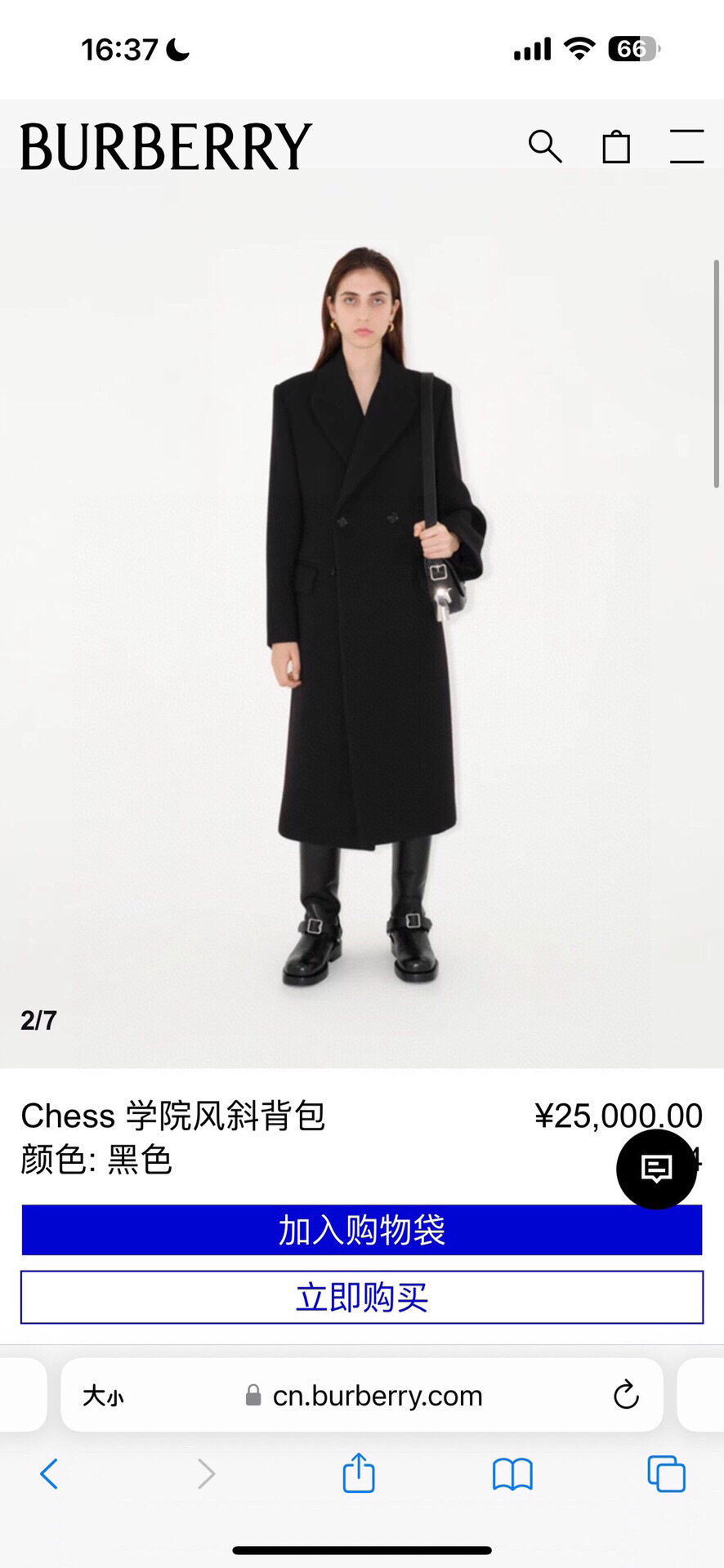Go back to the previous page
Viewport: 724px width, 1568px height.
(49, 1474)
